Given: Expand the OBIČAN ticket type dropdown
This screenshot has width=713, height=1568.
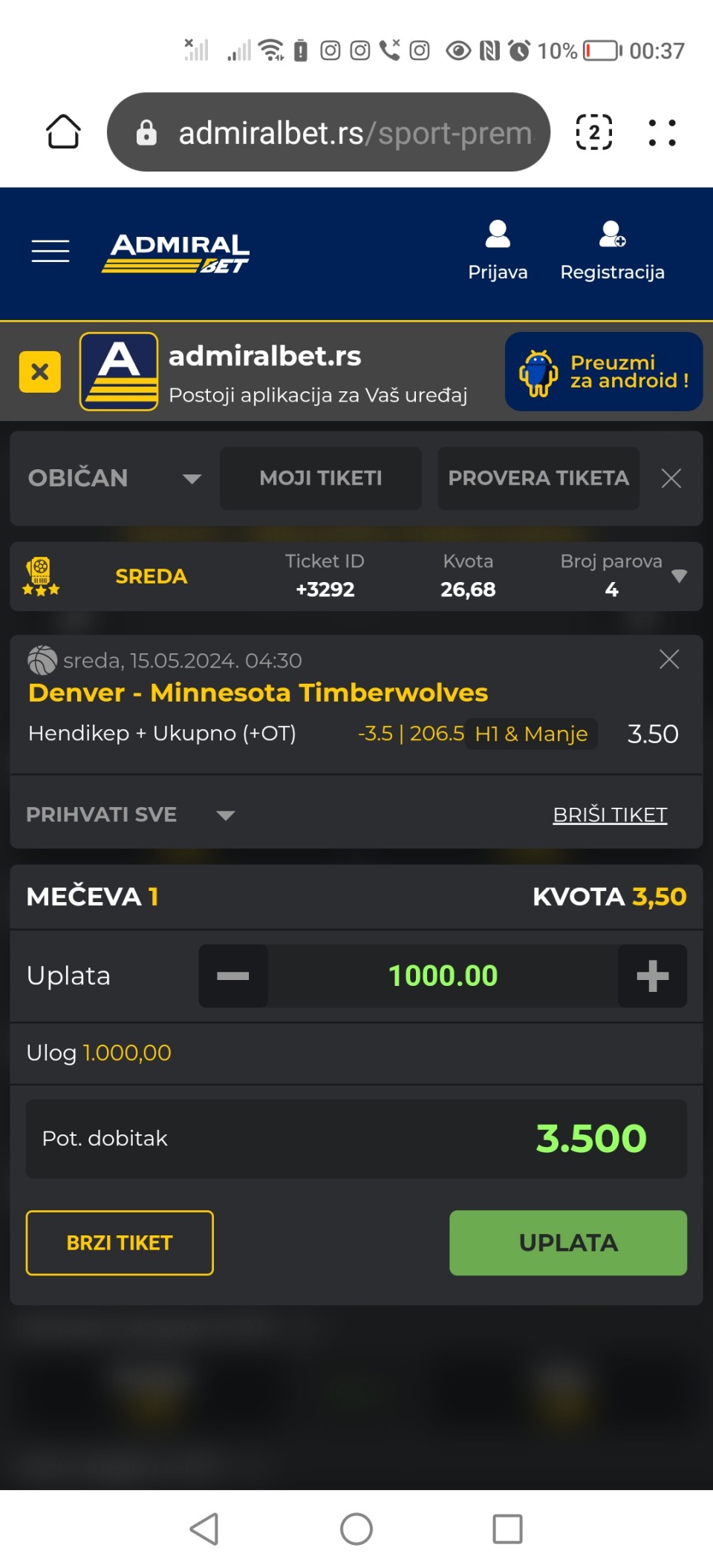Looking at the screenshot, I should pyautogui.click(x=115, y=478).
